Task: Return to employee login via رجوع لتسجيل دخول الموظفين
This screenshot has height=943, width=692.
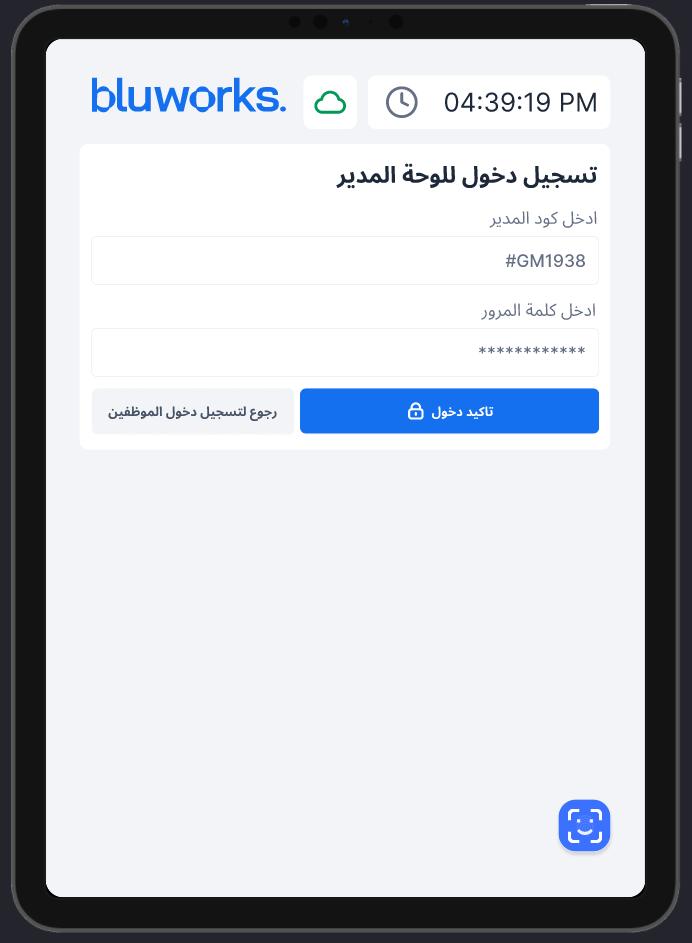Action: click(x=192, y=411)
